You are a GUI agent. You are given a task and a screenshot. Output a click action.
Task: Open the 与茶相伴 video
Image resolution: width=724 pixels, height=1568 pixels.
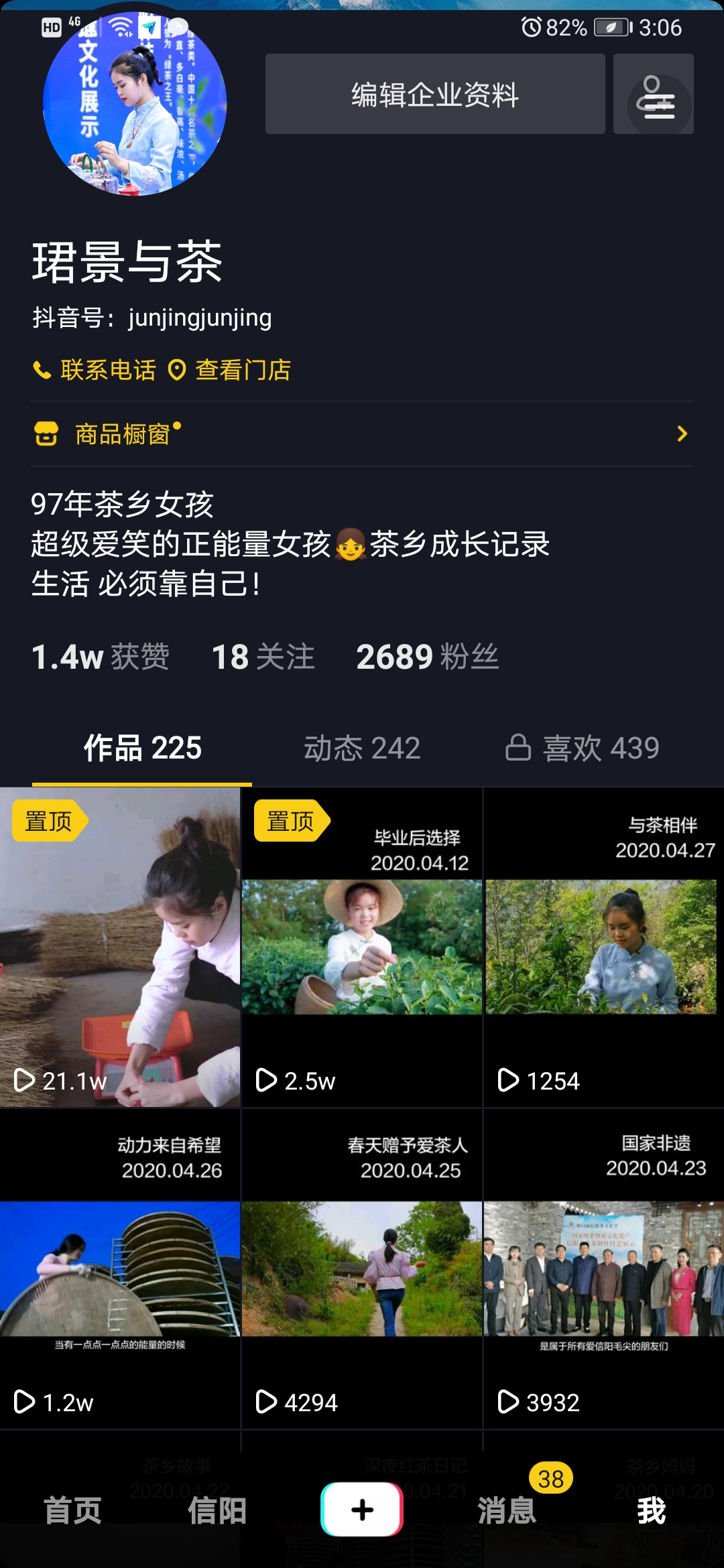coord(603,947)
